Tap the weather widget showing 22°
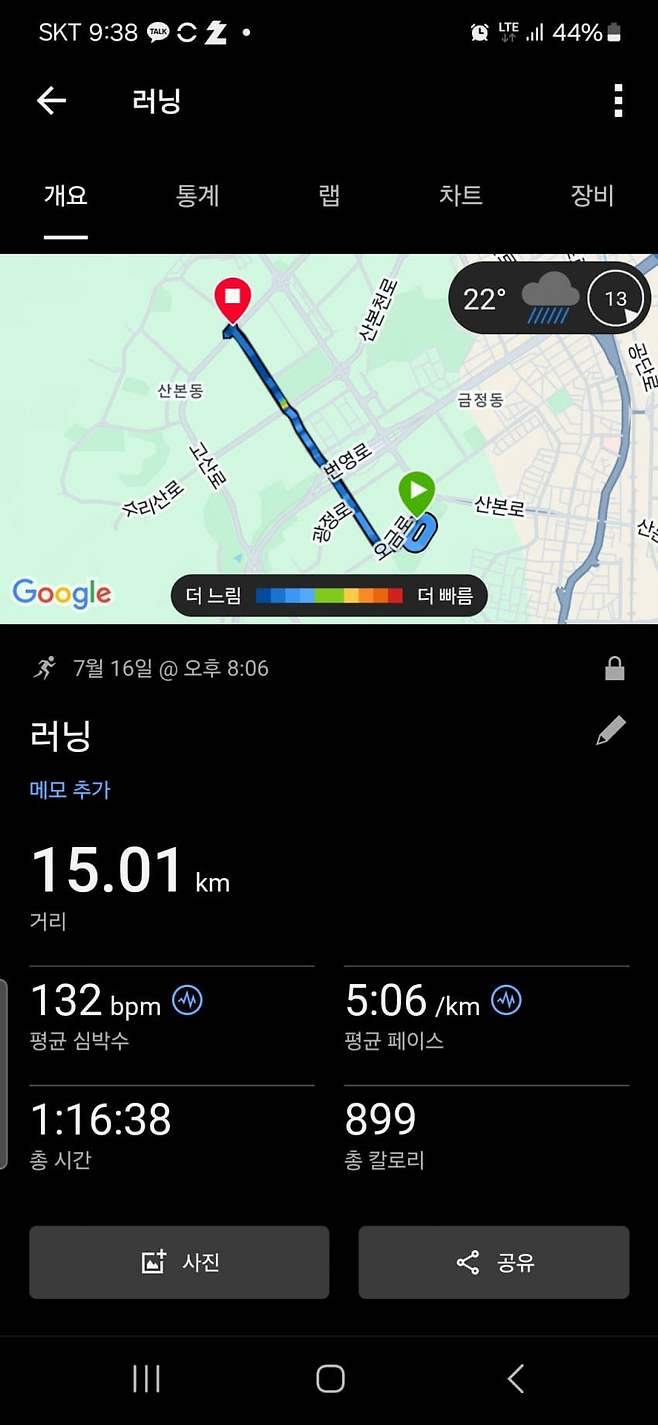 pyautogui.click(x=548, y=298)
